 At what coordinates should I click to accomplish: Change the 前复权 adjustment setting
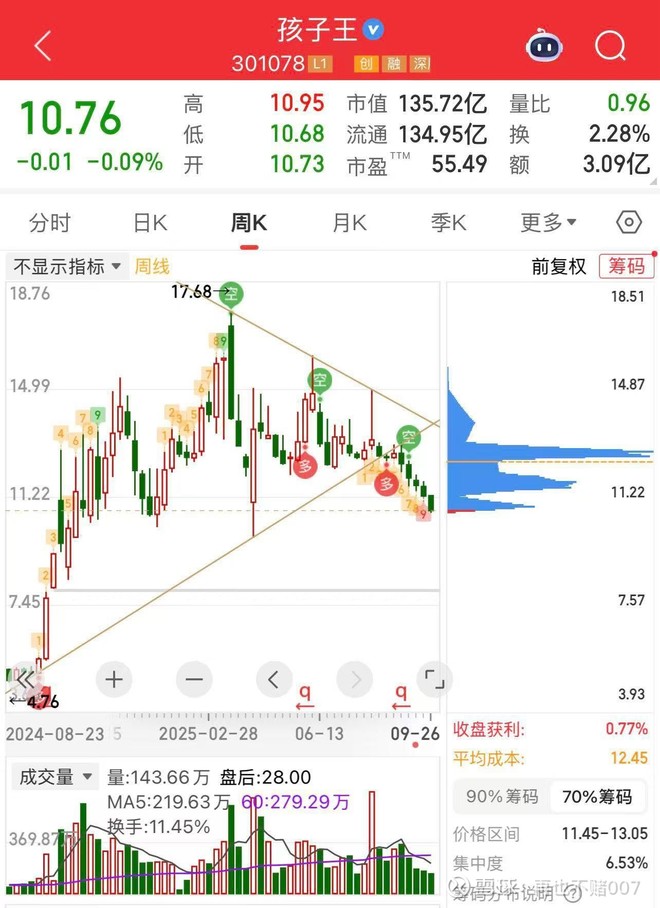(559, 266)
